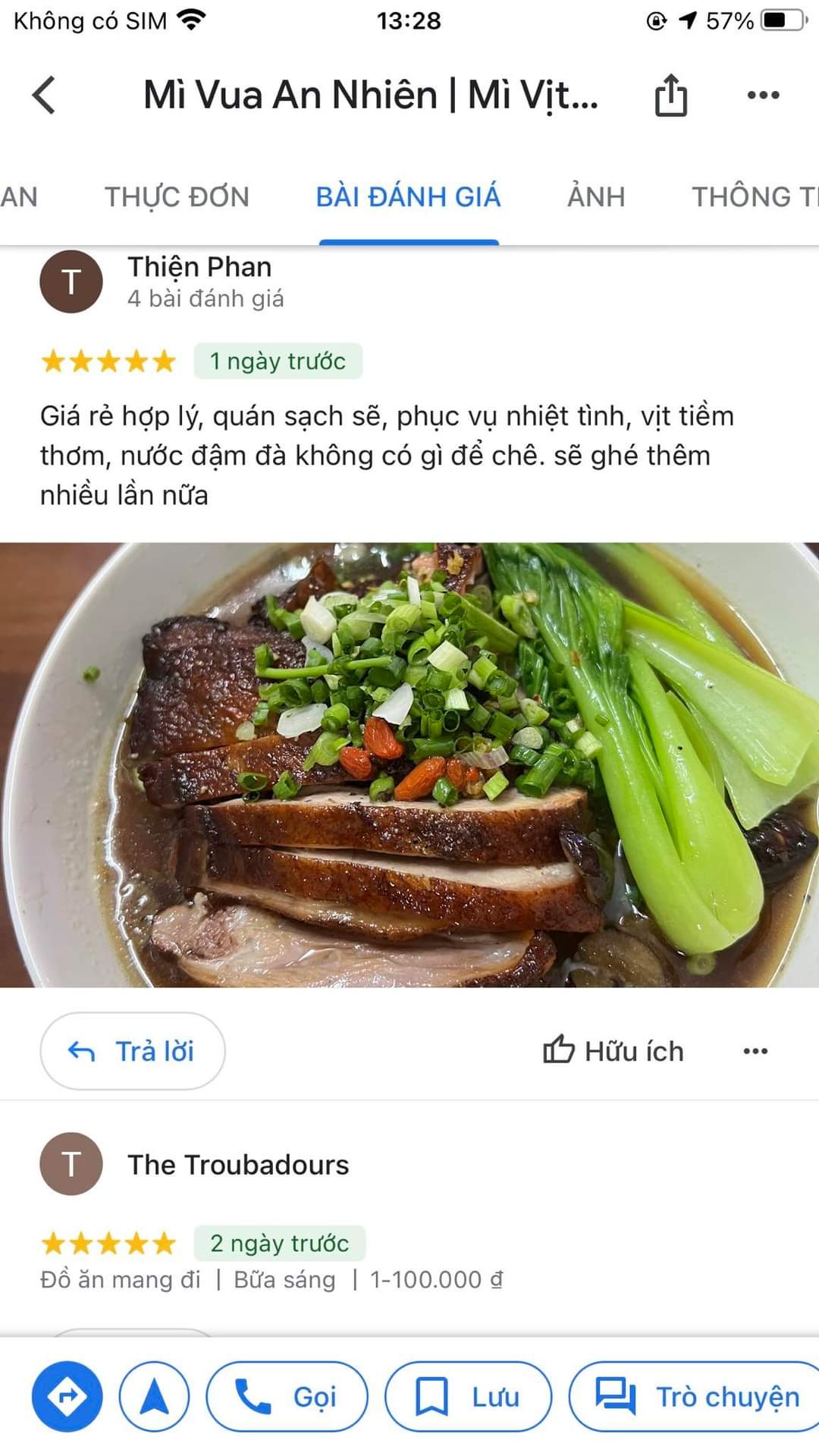Screen dimensions: 819x1456
Task: Save this place with Lưu
Action: (468, 1396)
